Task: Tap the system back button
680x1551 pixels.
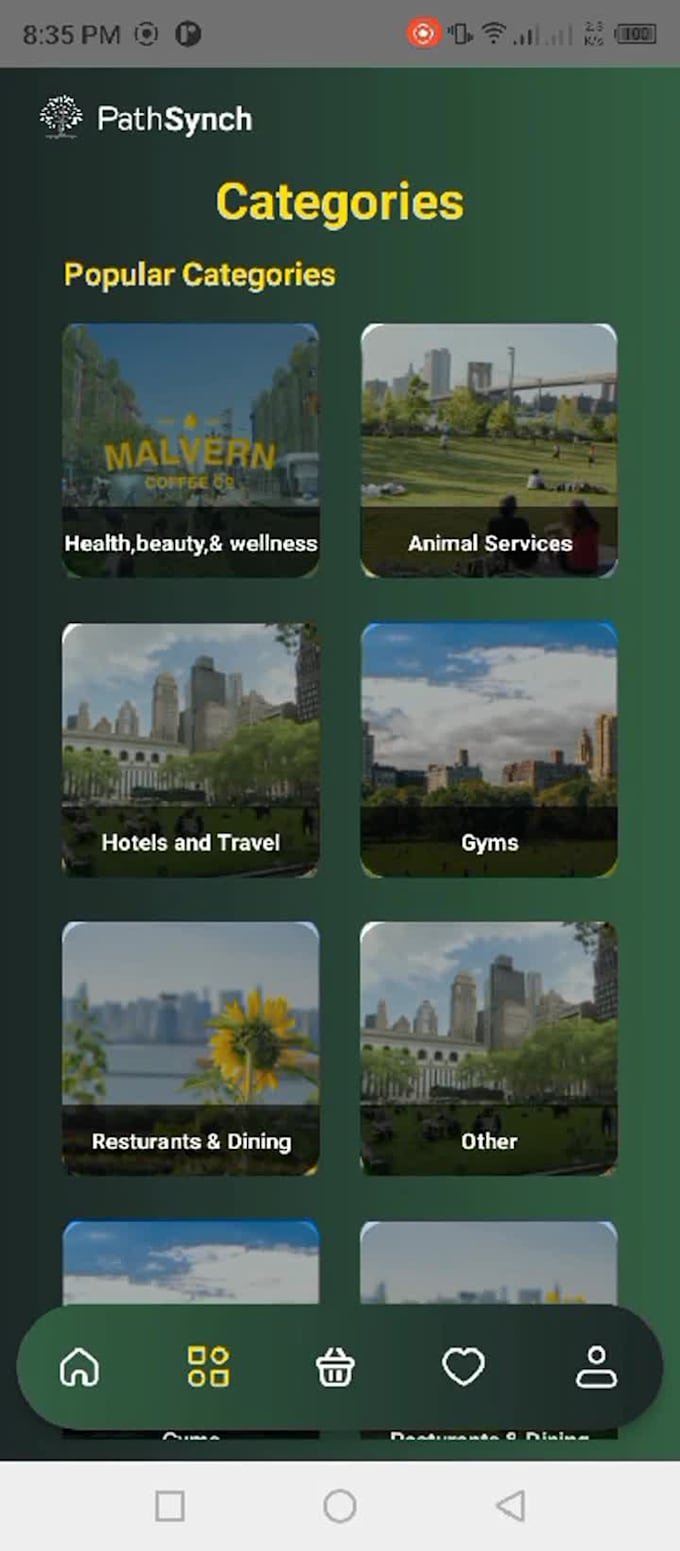Action: pos(510,1505)
